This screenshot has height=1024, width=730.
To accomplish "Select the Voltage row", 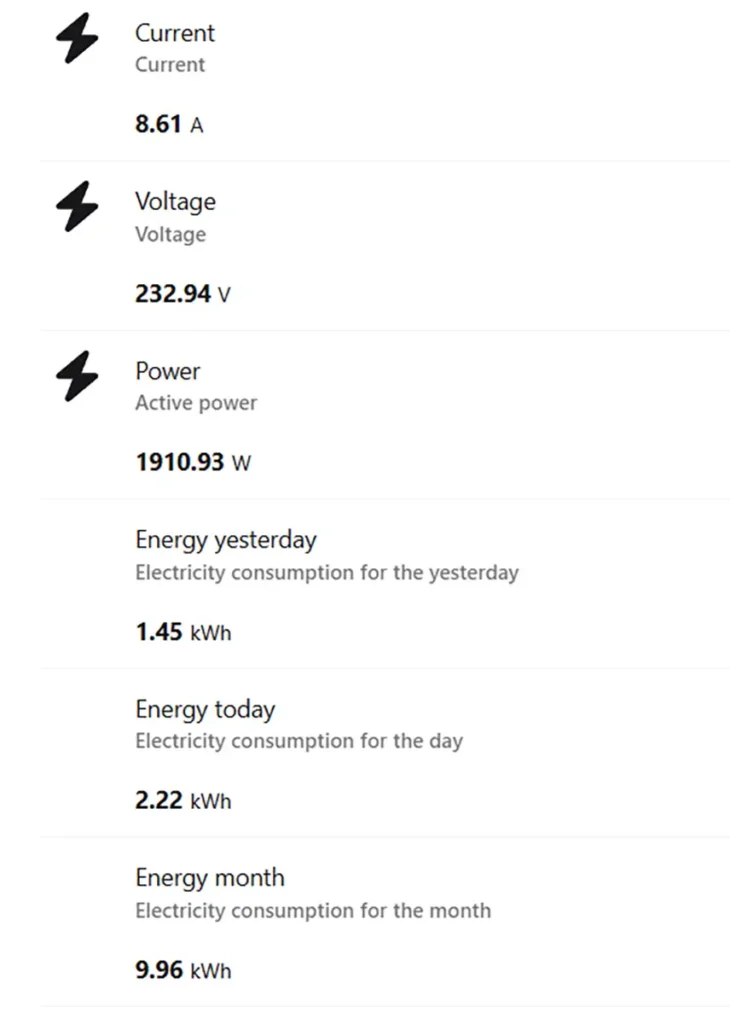I will [175, 202].
